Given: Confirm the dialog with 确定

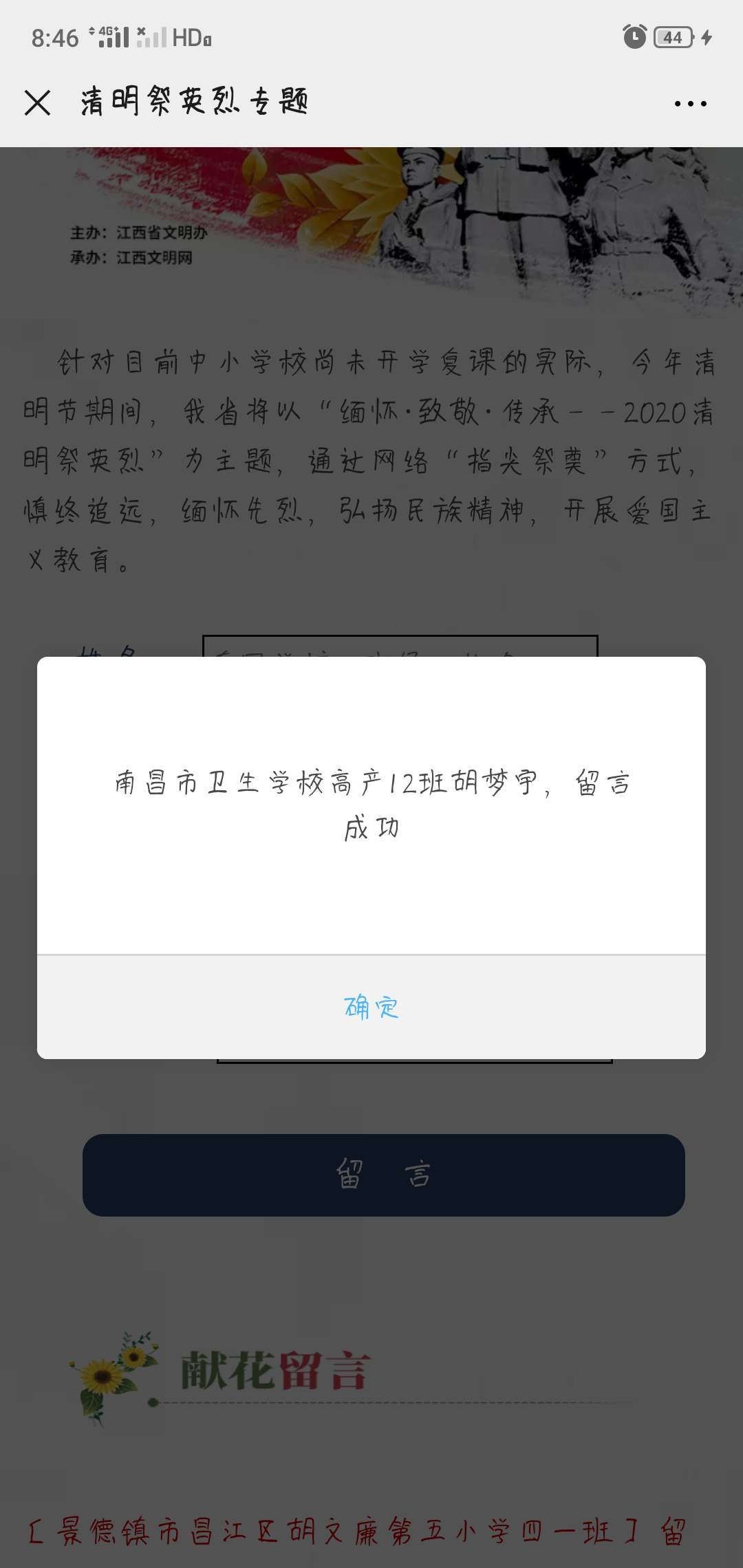Looking at the screenshot, I should tap(371, 1008).
